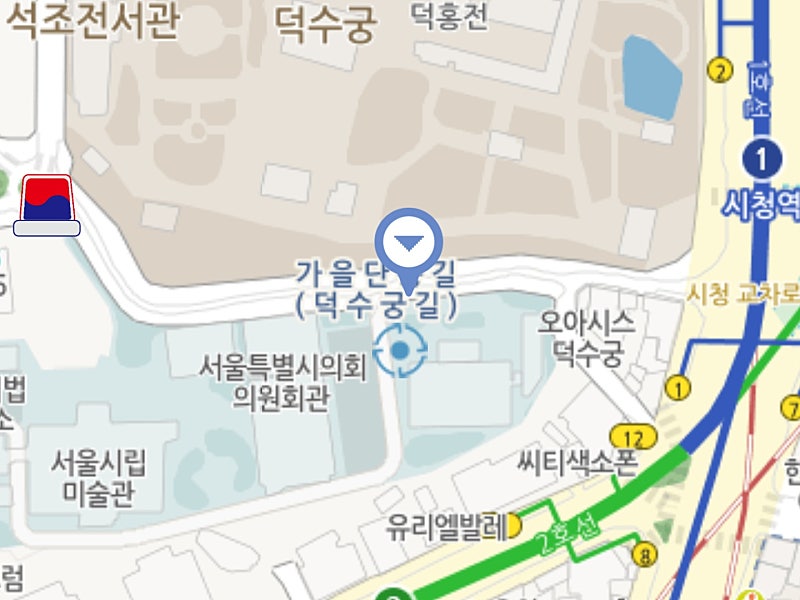Tap the current location target marker
800x600 pixels.
pos(400,350)
